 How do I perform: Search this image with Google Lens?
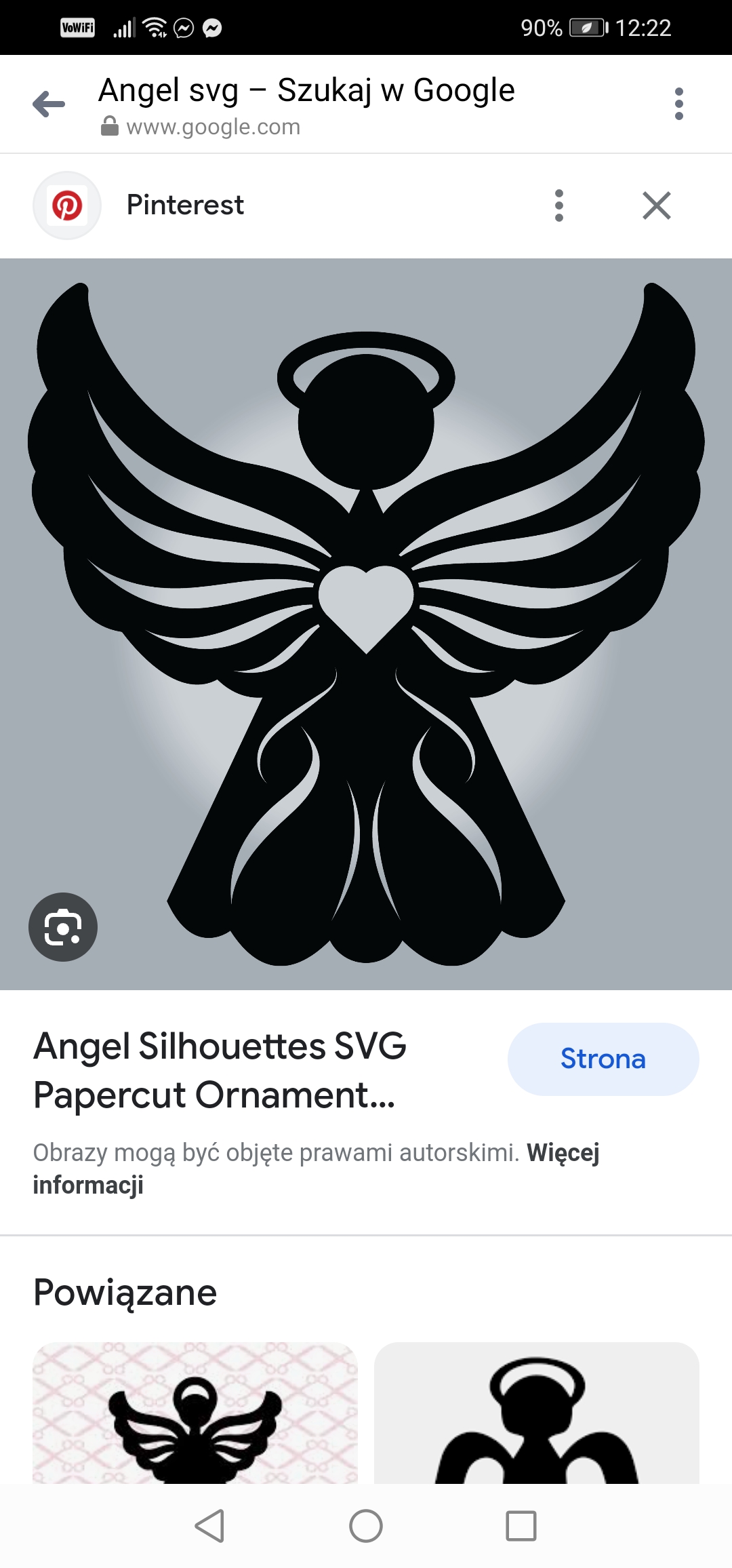coord(63,927)
